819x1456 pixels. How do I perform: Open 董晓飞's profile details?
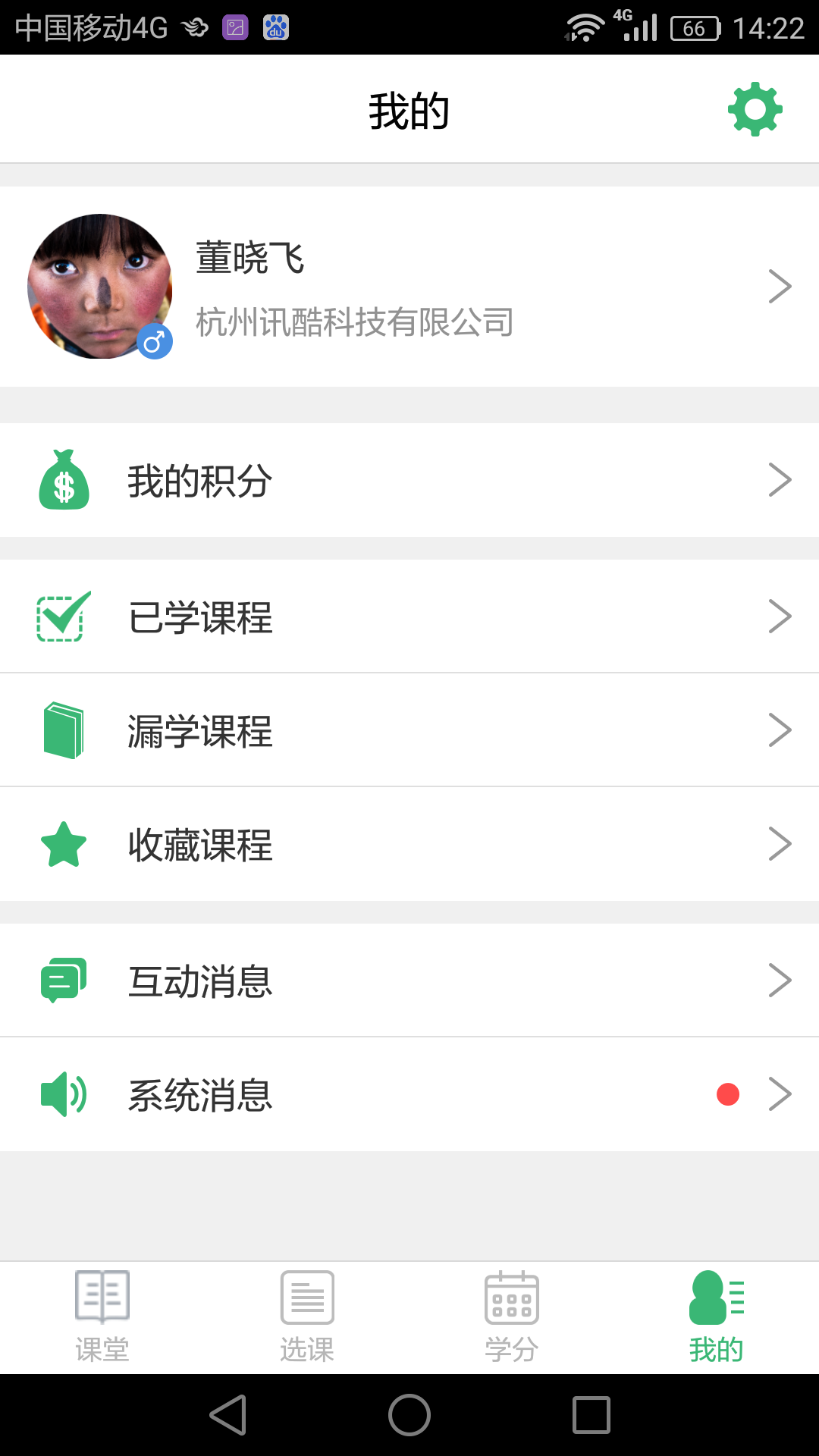click(409, 287)
